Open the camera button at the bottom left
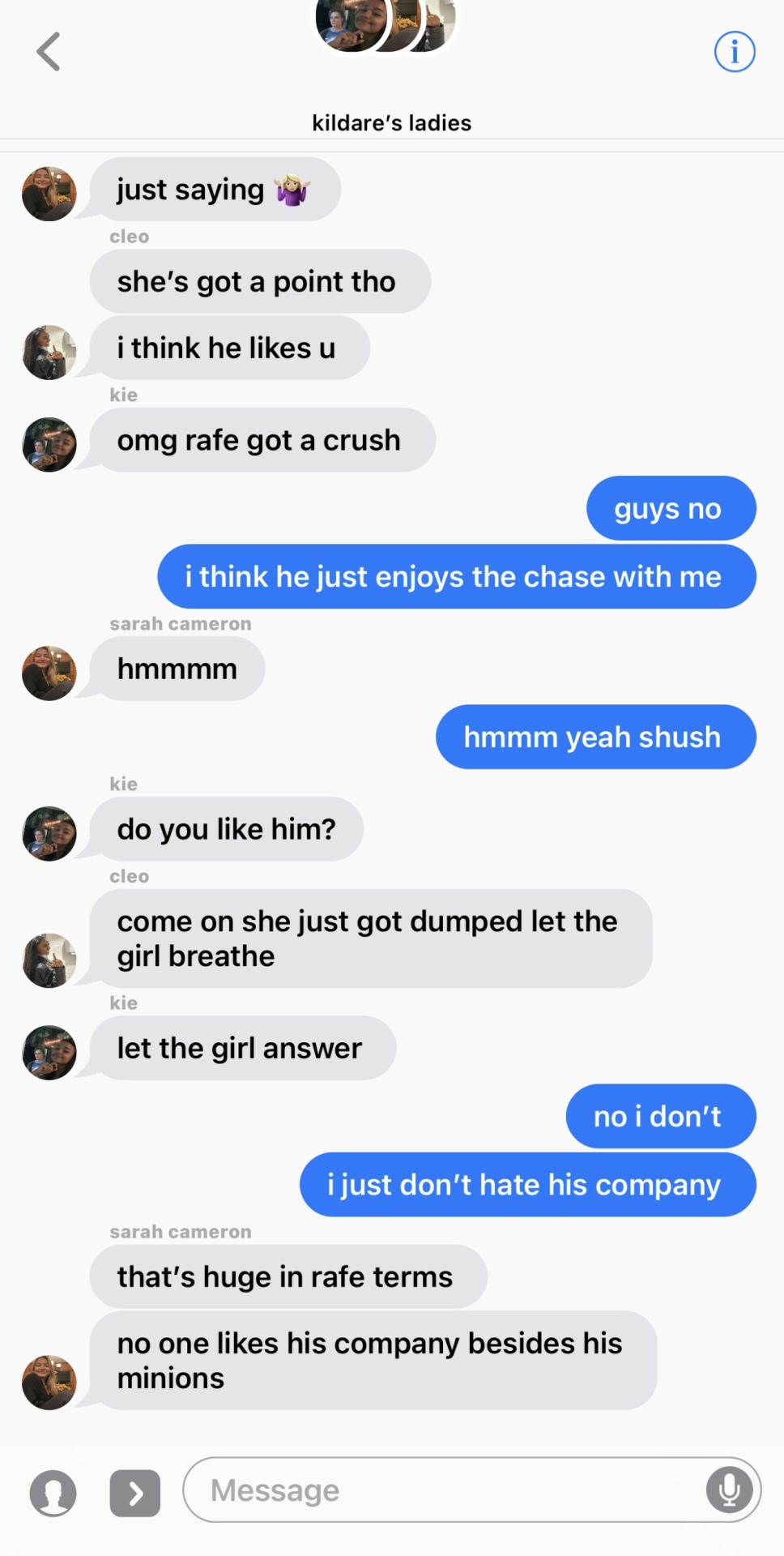This screenshot has height=1556, width=784. [53, 1493]
